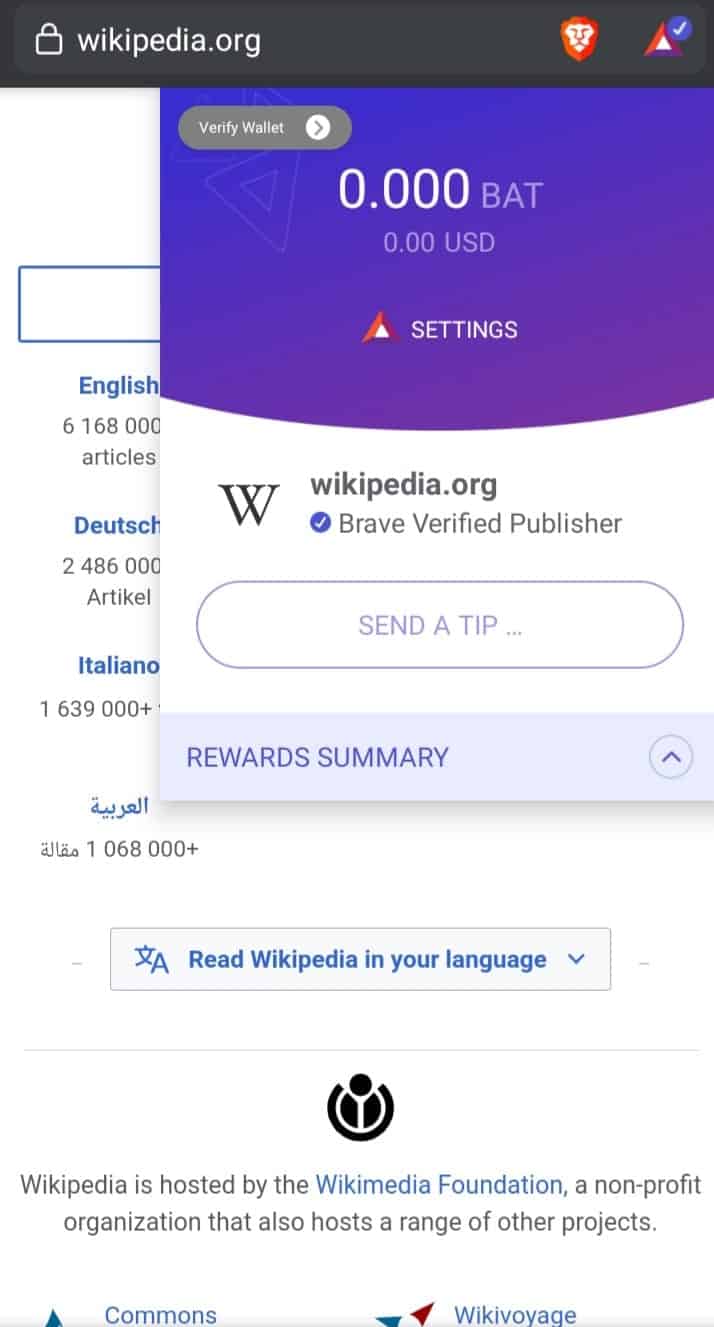The height and width of the screenshot is (1327, 714).
Task: Open the English Wikipedia link
Action: coord(118,385)
